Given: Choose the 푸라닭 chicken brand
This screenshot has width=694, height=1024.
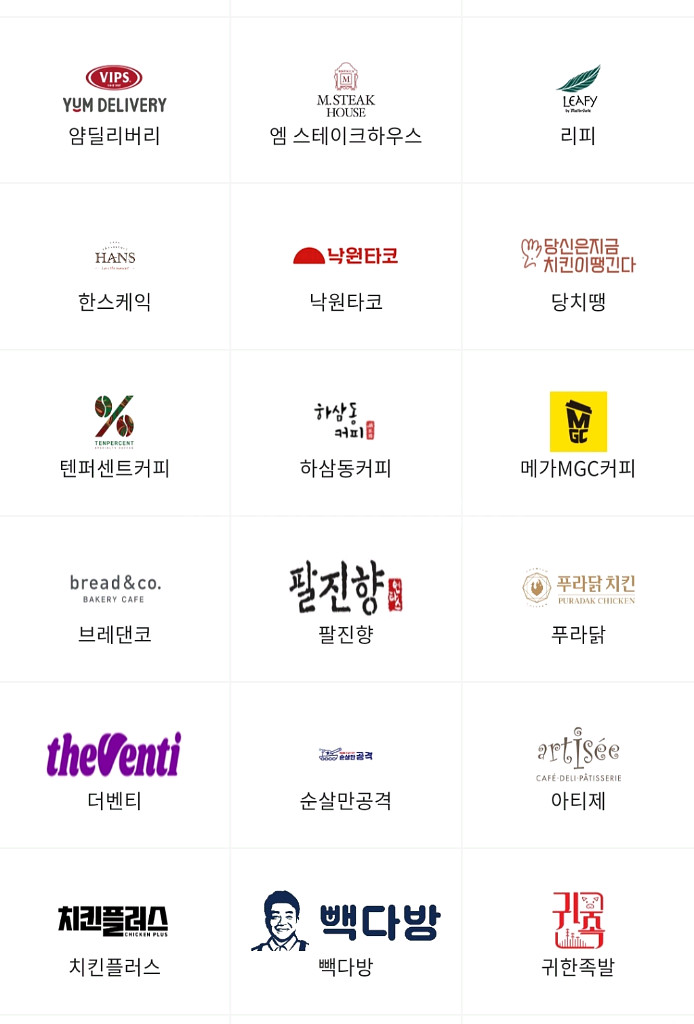Looking at the screenshot, I should point(578,600).
